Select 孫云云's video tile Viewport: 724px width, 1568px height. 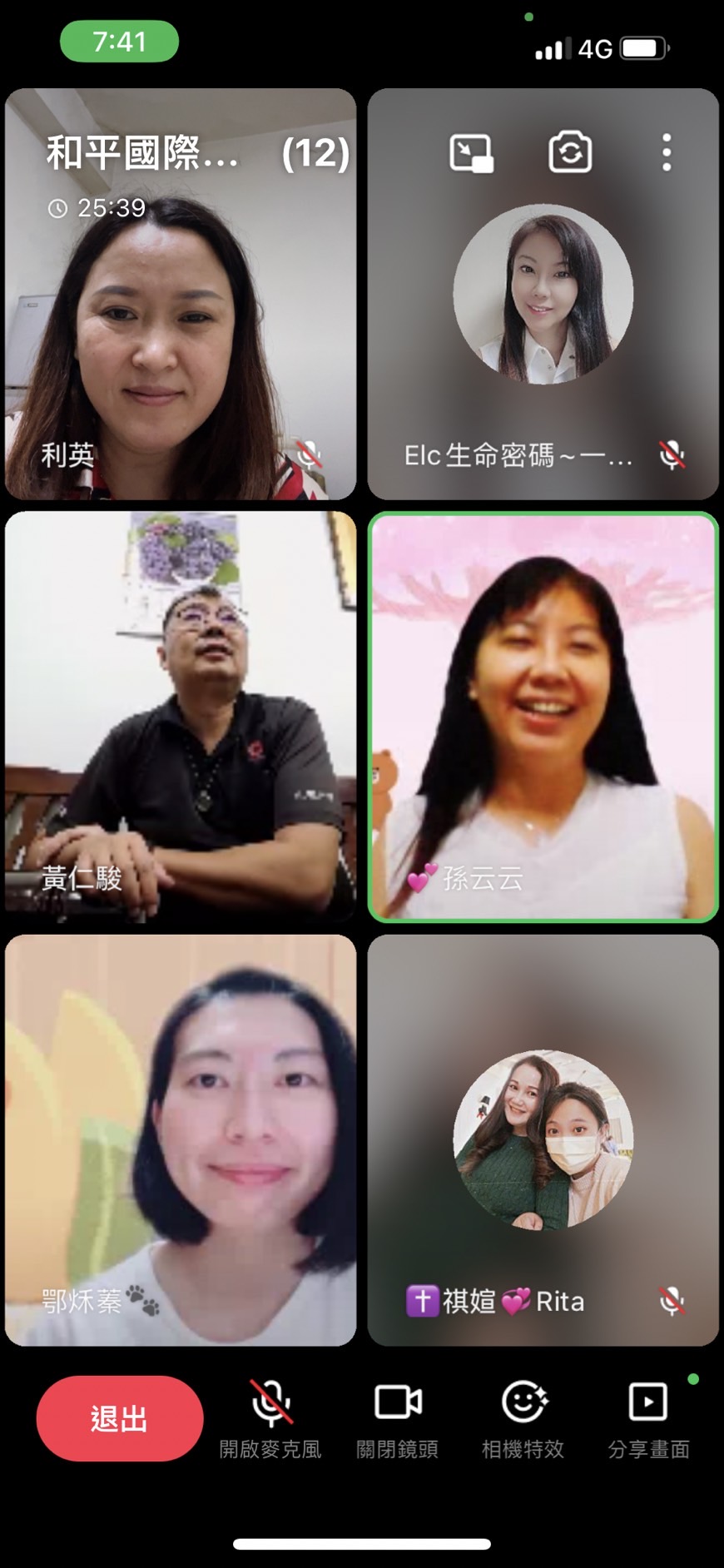pos(543,716)
